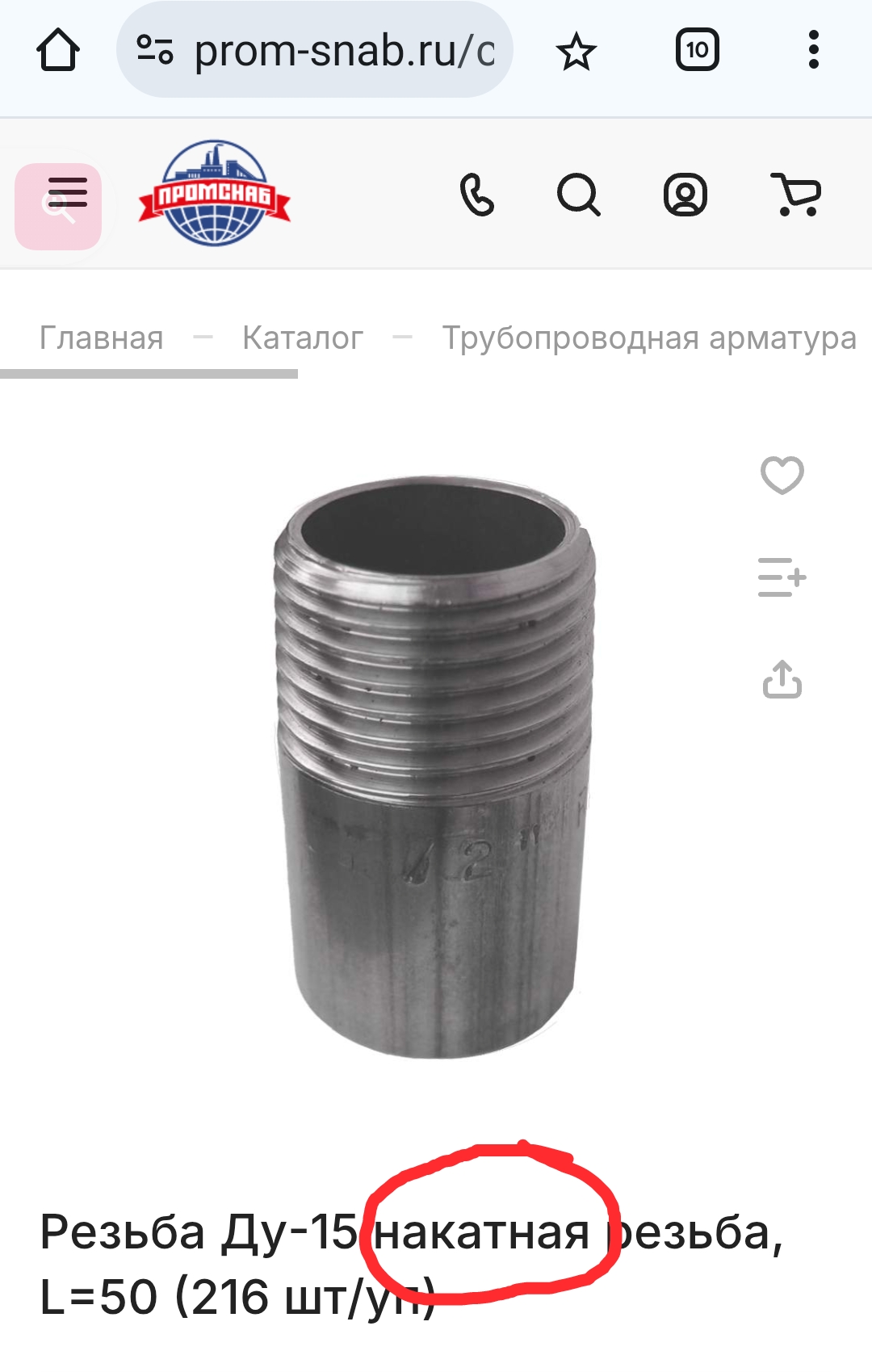This screenshot has height=1372, width=872.
Task: Go to browser home page
Action: (x=58, y=51)
